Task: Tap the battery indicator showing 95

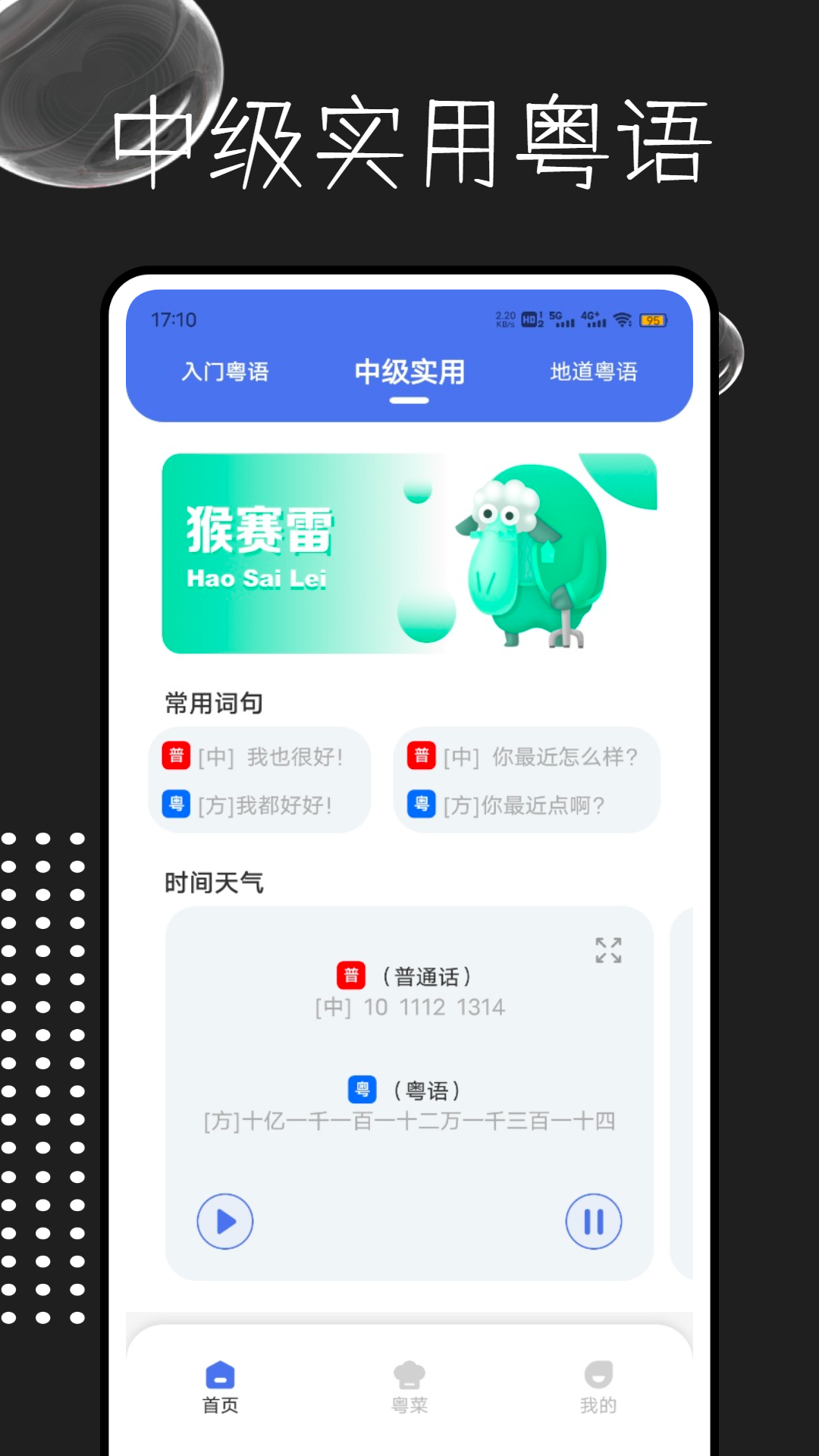Action: [654, 320]
